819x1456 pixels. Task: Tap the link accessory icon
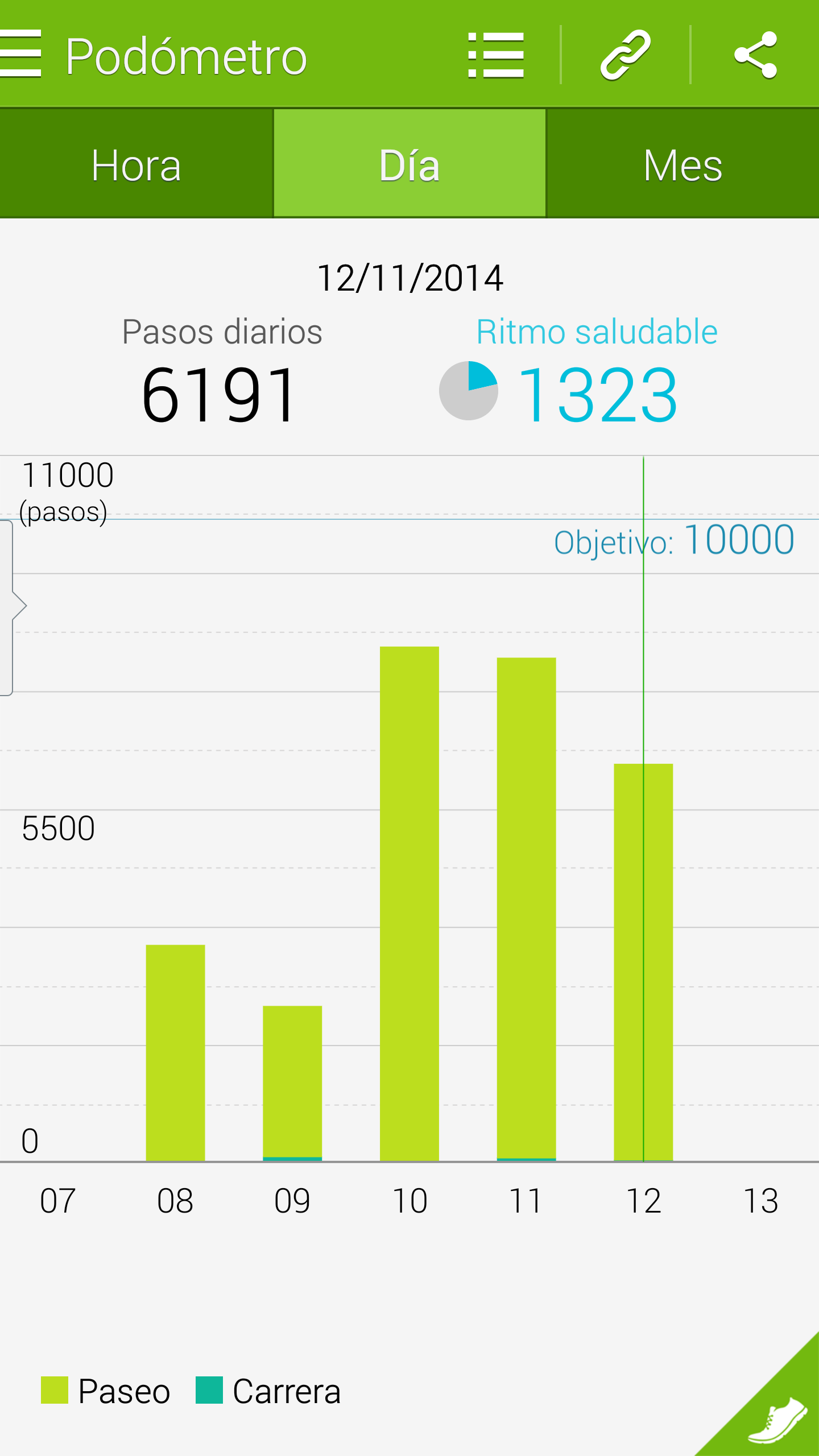click(x=625, y=55)
